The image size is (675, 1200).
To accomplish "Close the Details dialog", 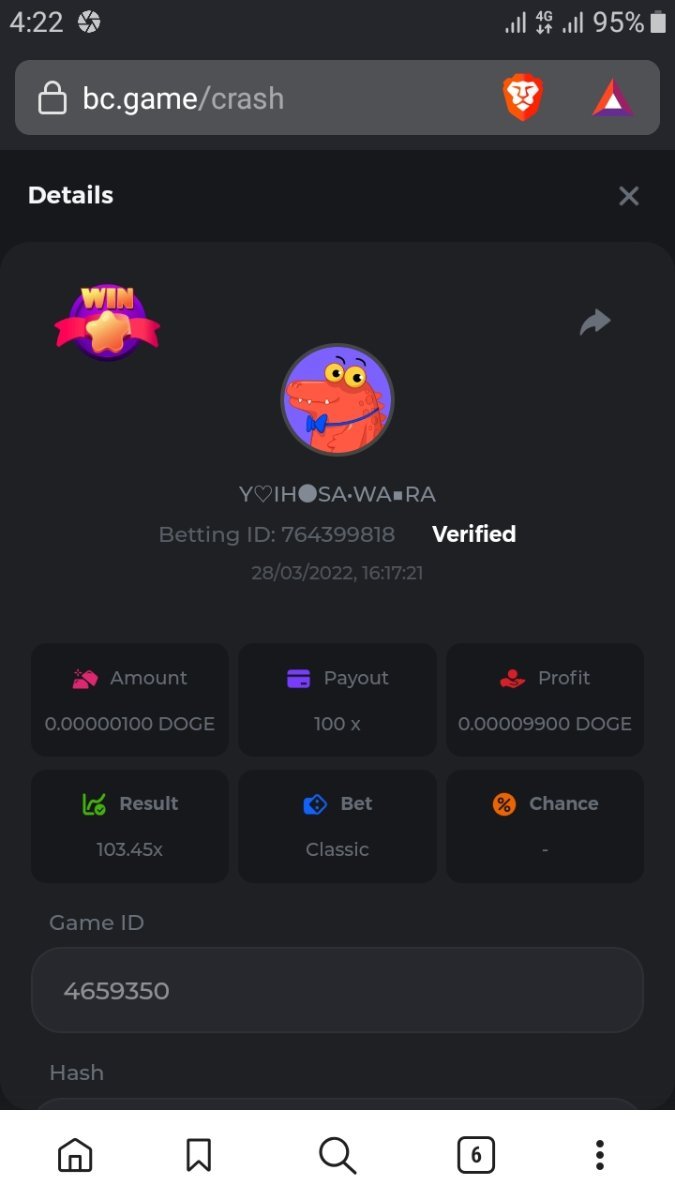I will pyautogui.click(x=628, y=196).
